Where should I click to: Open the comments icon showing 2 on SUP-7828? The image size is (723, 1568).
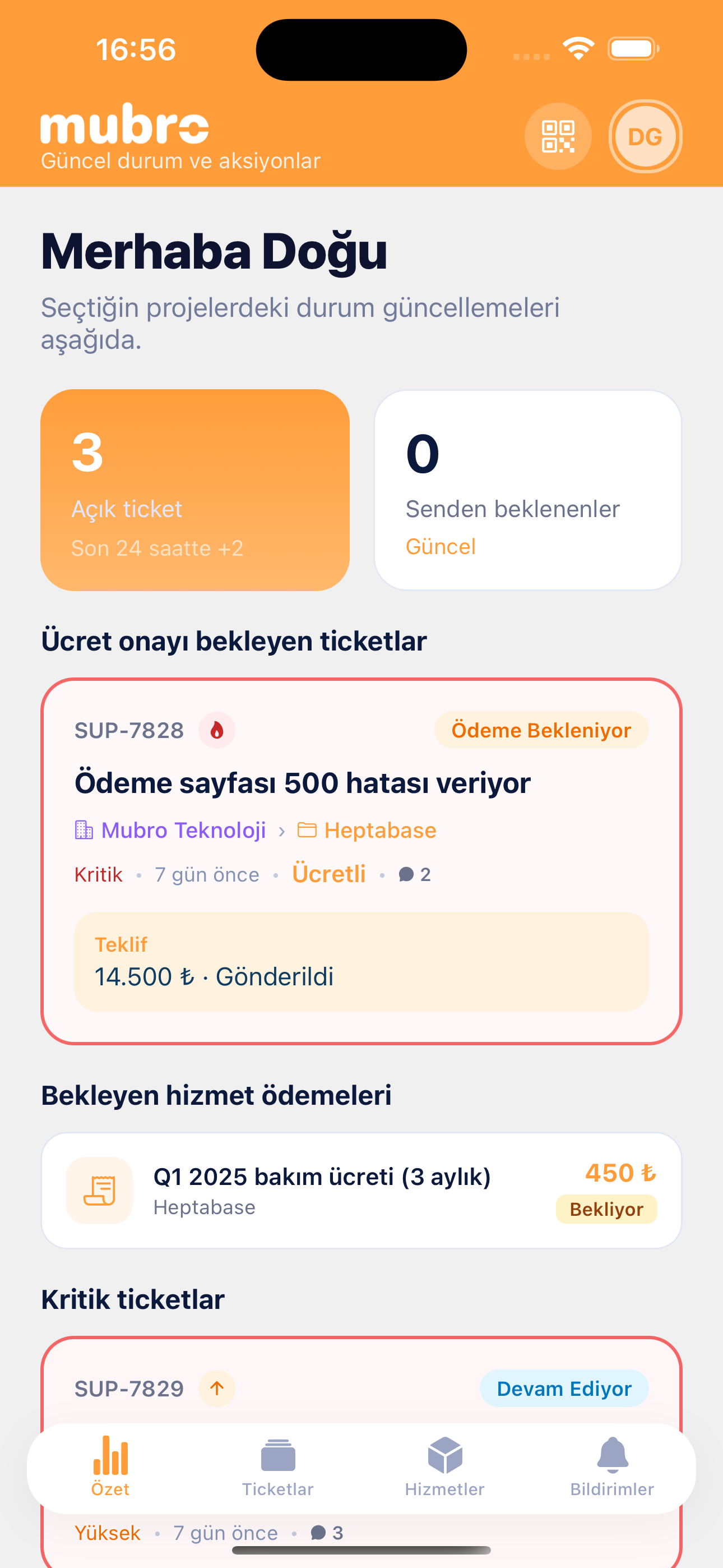(406, 874)
